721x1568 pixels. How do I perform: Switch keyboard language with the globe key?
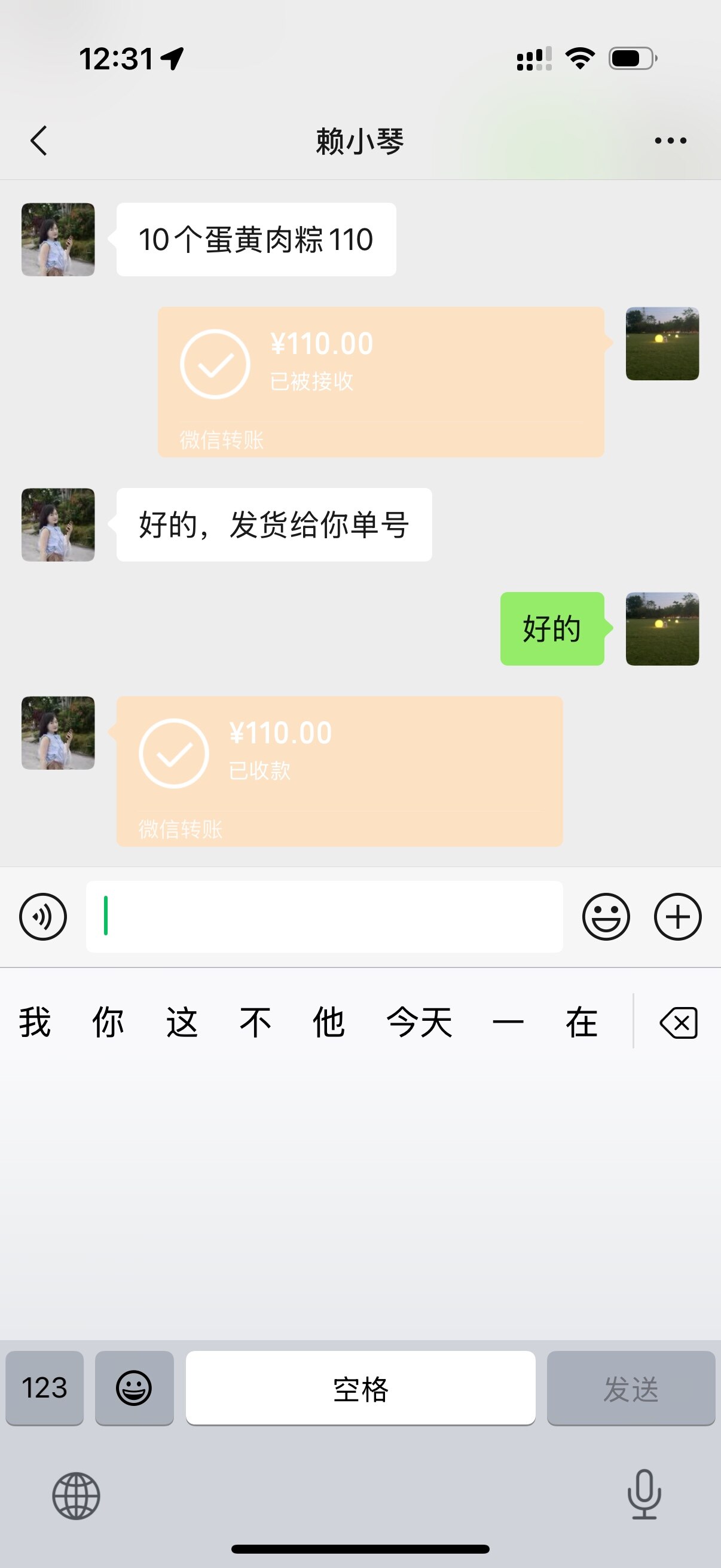(x=76, y=1496)
